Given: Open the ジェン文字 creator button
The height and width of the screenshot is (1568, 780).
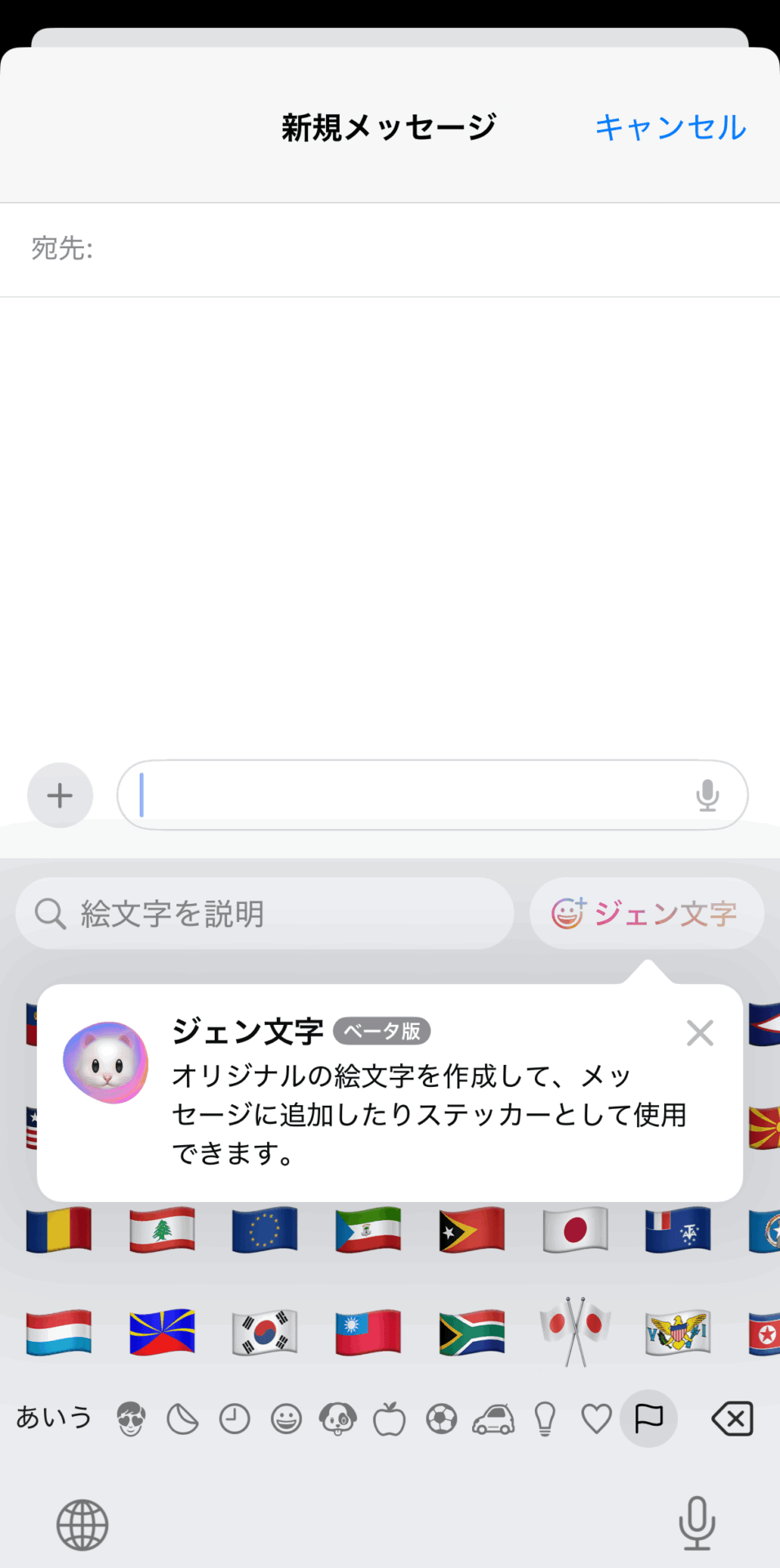Looking at the screenshot, I should (x=646, y=913).
